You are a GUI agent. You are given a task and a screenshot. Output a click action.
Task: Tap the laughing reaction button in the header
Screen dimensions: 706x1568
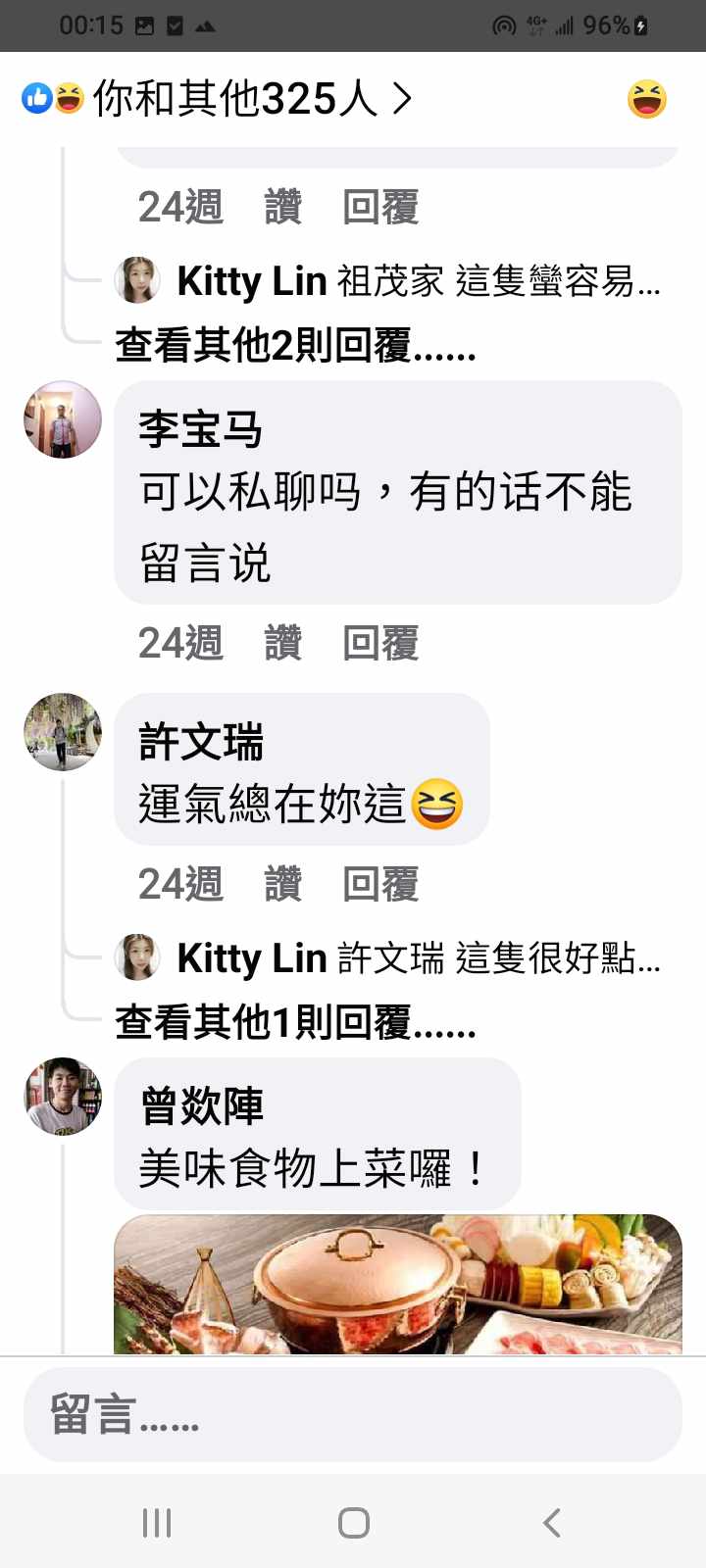(x=646, y=99)
